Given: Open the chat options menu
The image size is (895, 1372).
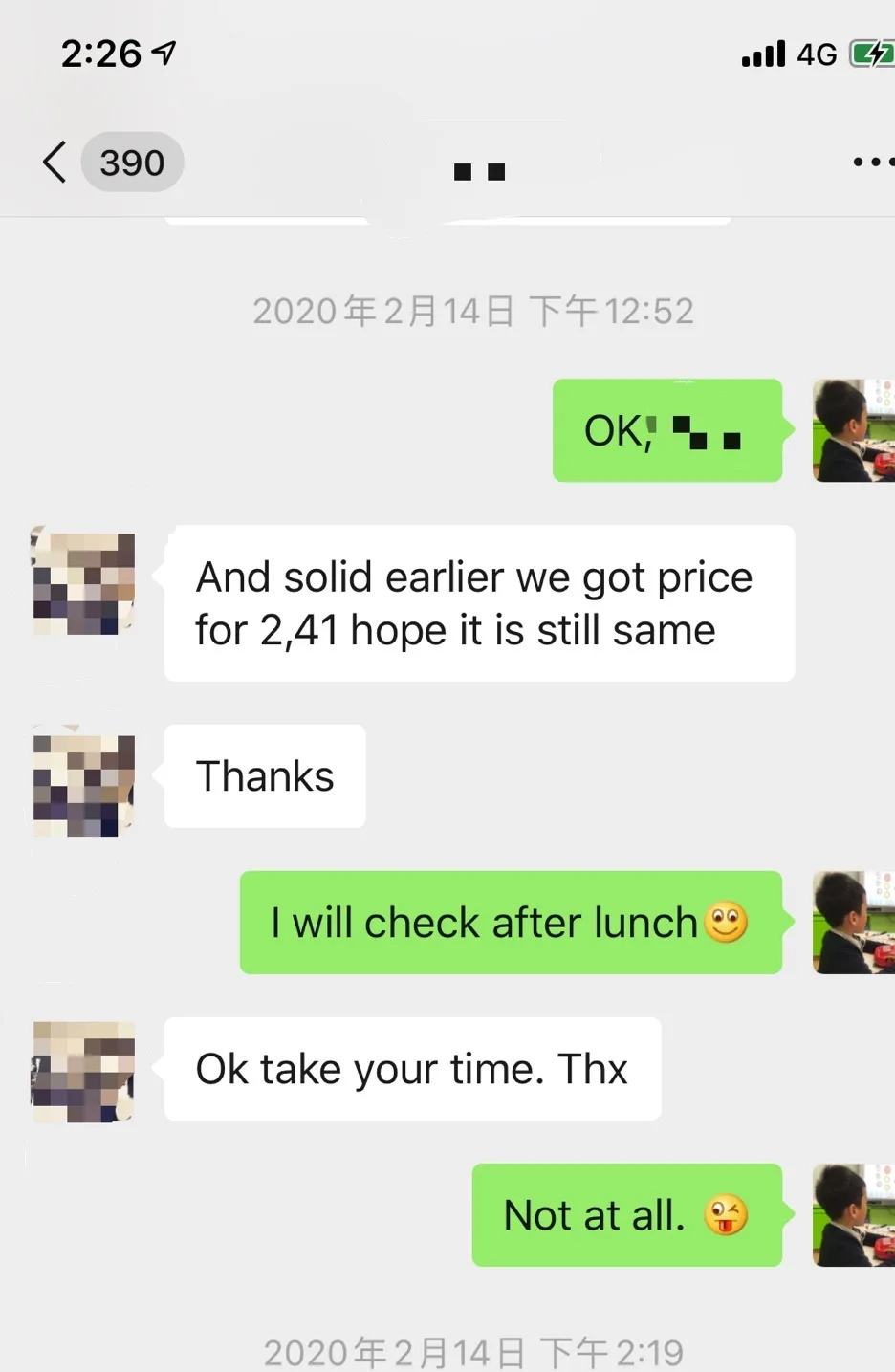Looking at the screenshot, I should tap(872, 162).
